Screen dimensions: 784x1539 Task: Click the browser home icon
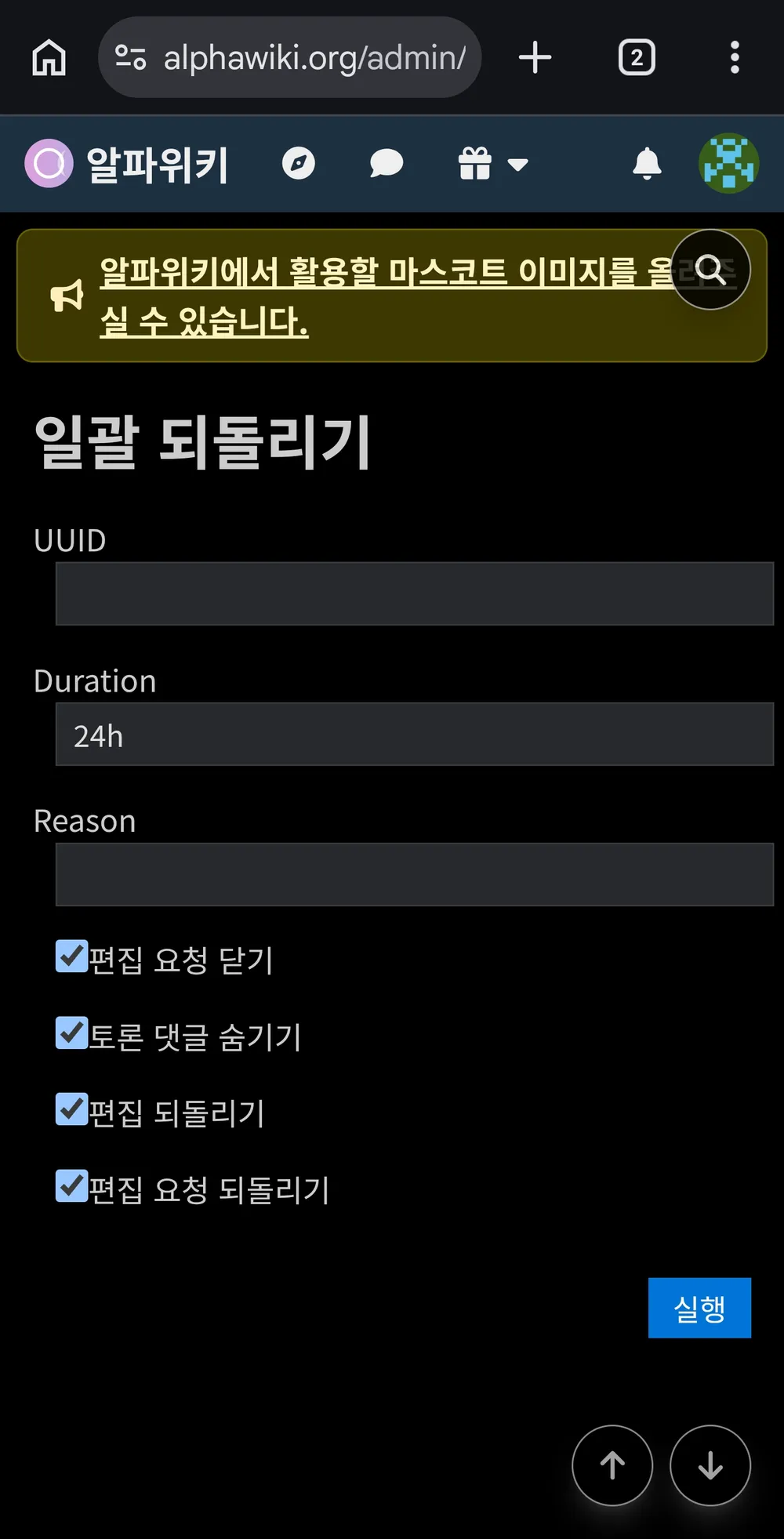coord(49,57)
